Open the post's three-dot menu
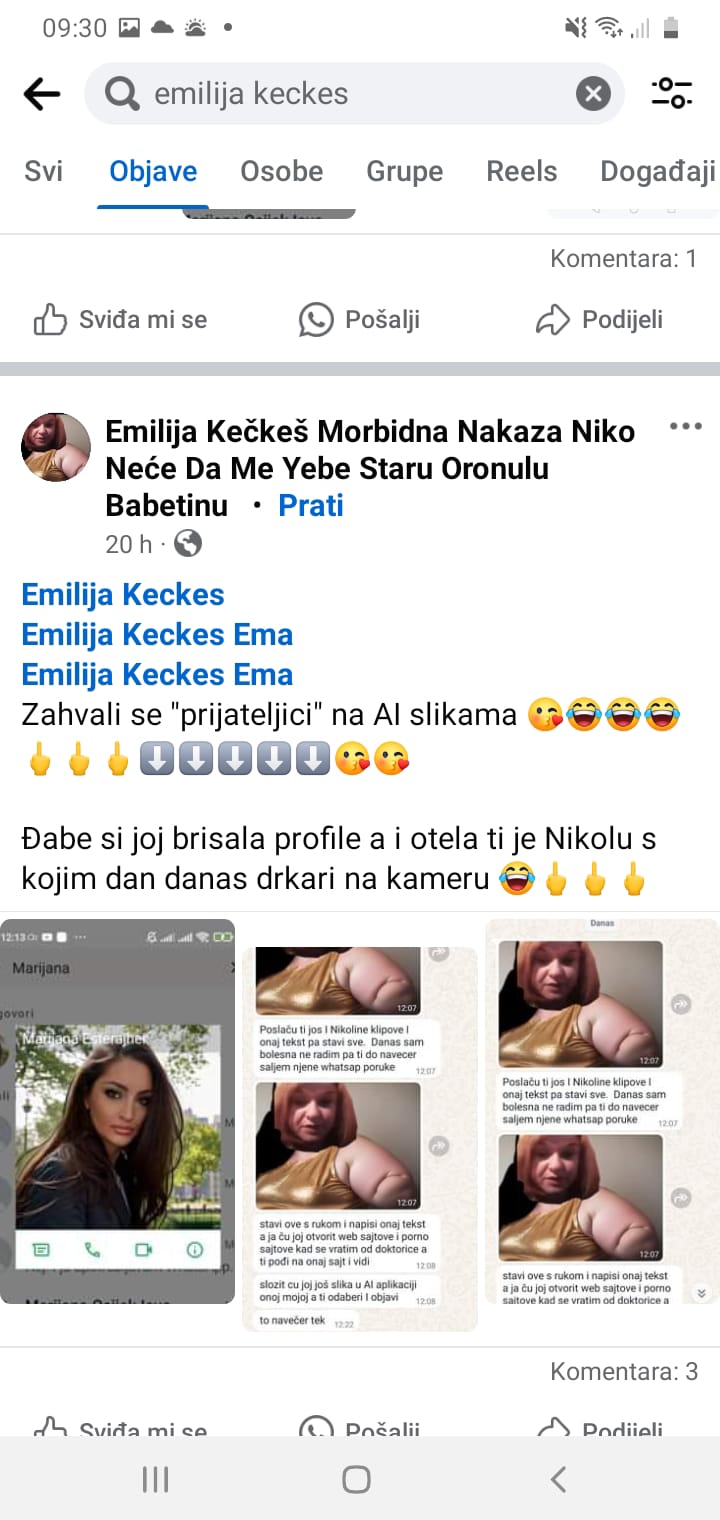720x1520 pixels. pyautogui.click(x=686, y=427)
